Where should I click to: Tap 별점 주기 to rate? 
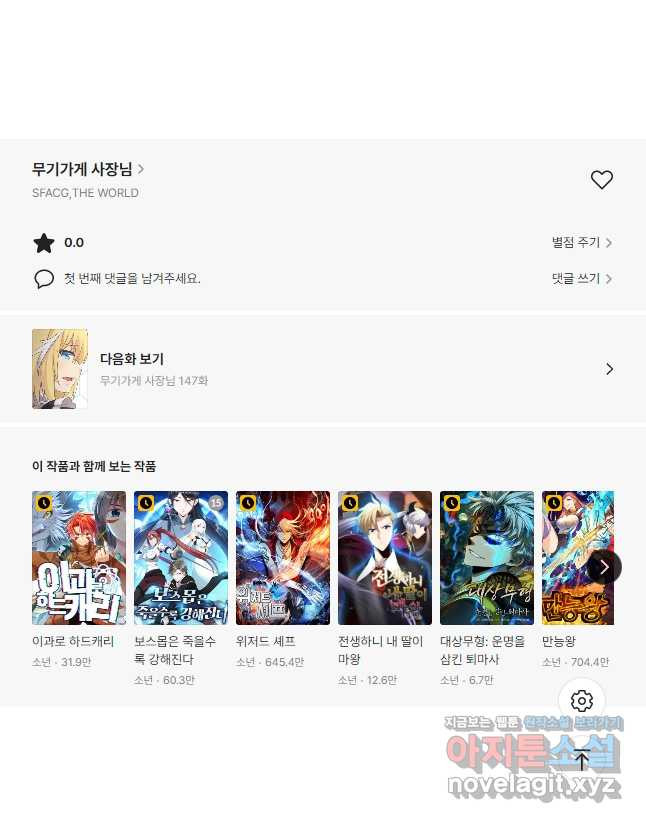pos(581,242)
